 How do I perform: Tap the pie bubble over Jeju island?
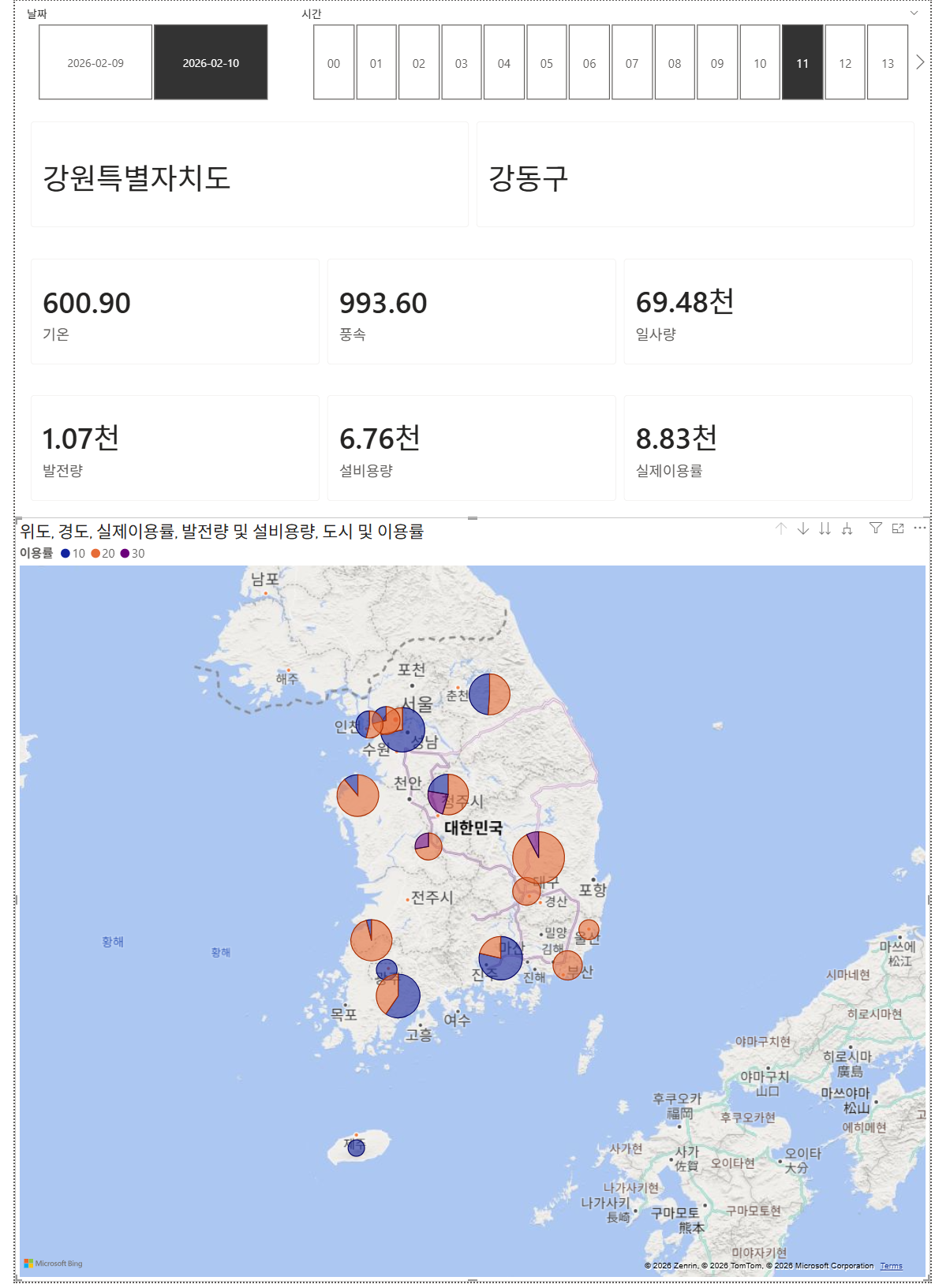[356, 1148]
